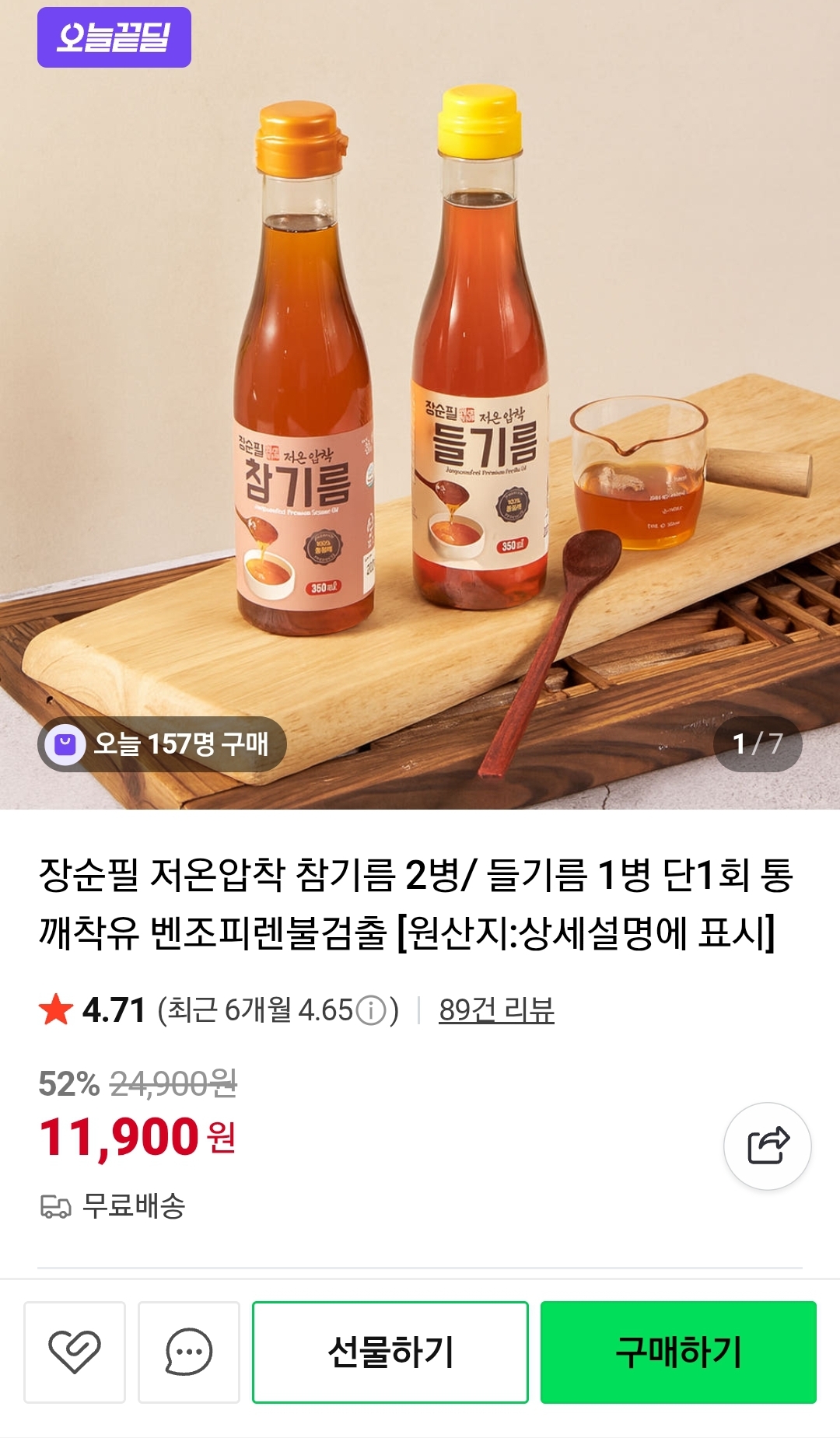
Task: Tap the 선물하기 gift button
Action: pos(390,1352)
